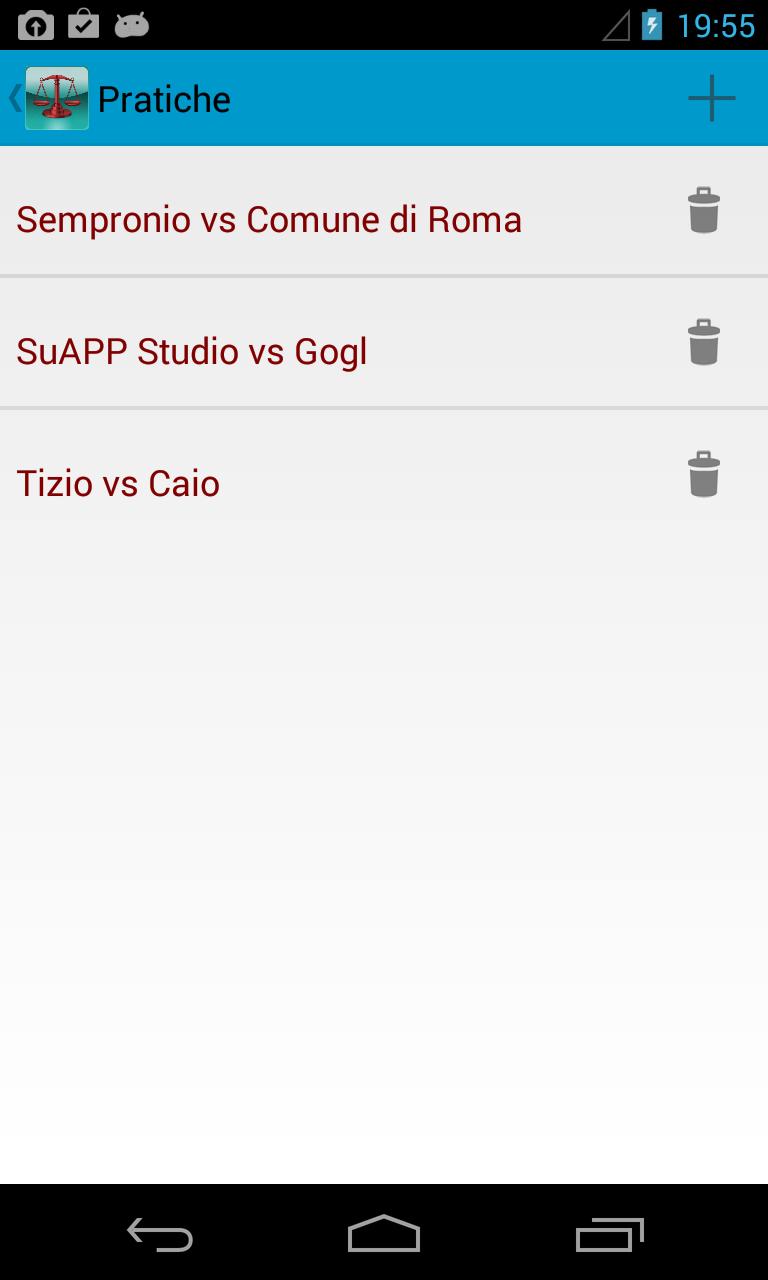
Task: Open the Sempronio vs Comune di Roma case
Action: (269, 219)
